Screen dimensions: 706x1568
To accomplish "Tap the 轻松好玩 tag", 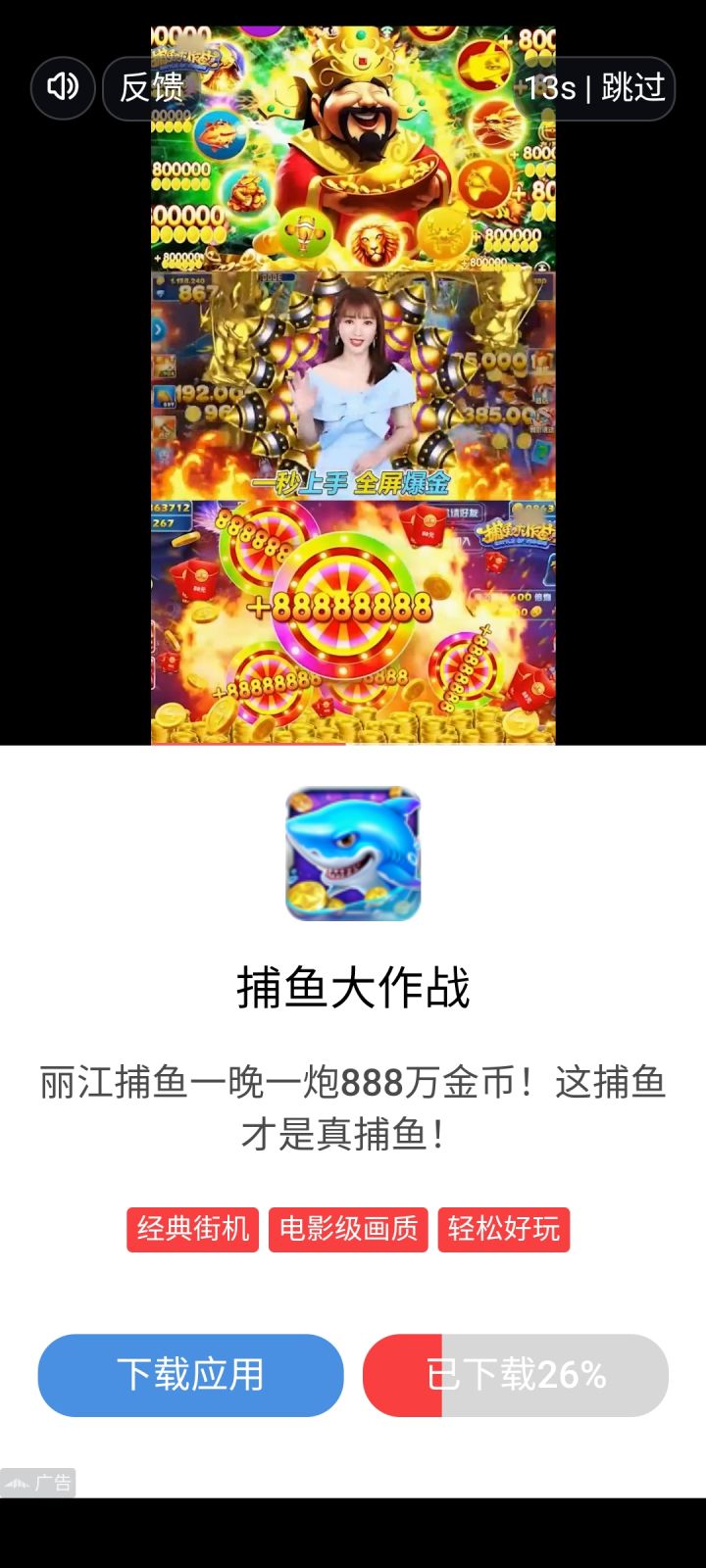I will click(x=503, y=1230).
